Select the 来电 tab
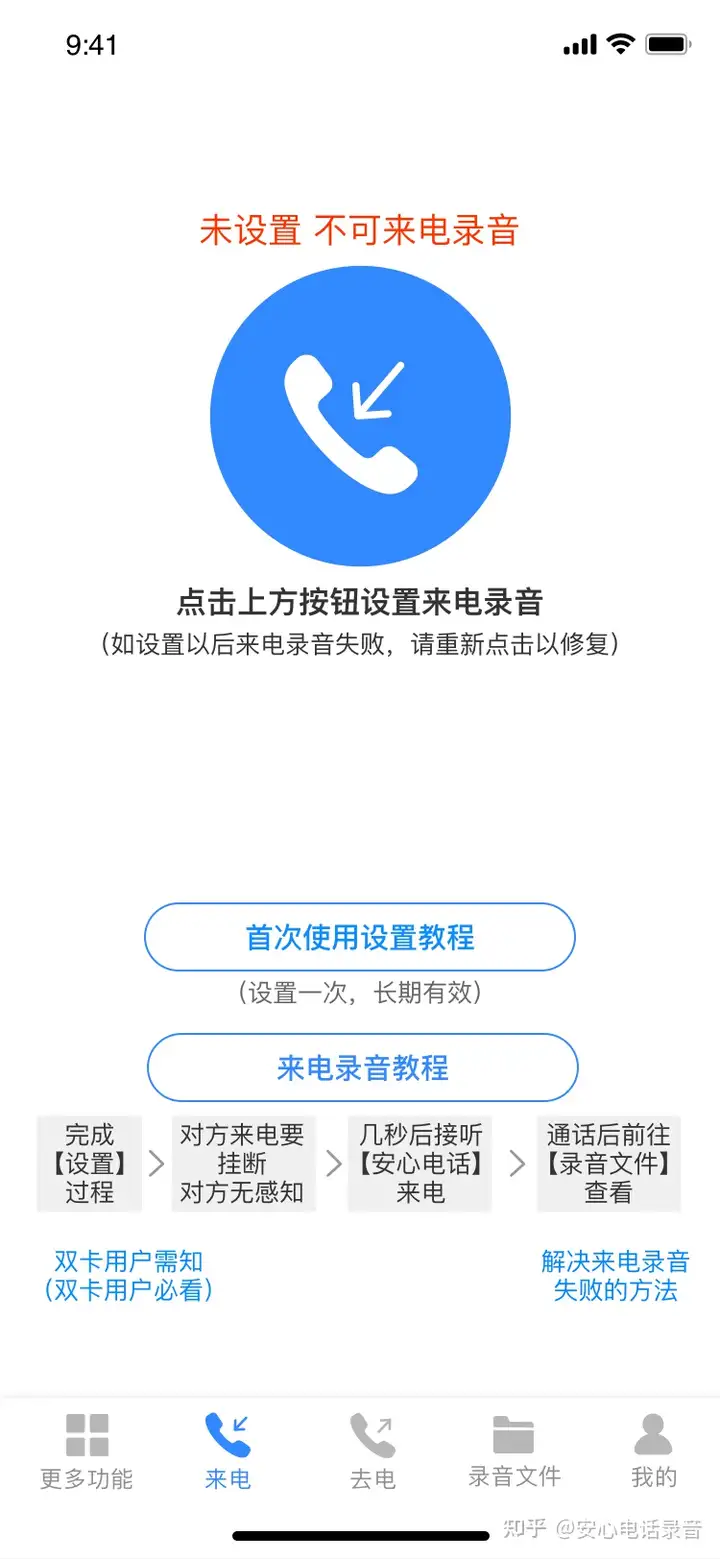The image size is (720, 1559). (228, 1451)
